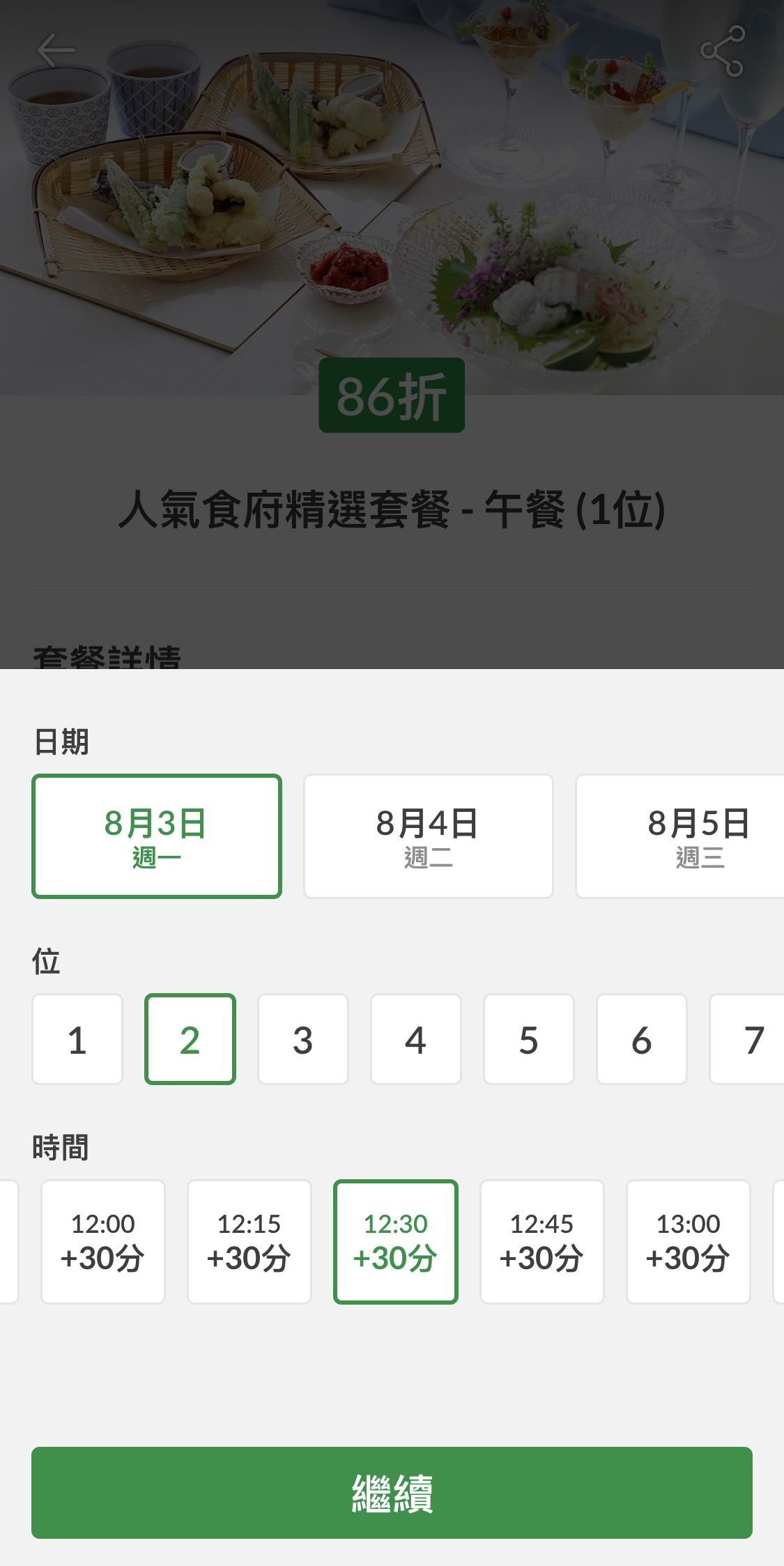The height and width of the screenshot is (1566, 784).
Task: Share this set menu
Action: pos(723,51)
